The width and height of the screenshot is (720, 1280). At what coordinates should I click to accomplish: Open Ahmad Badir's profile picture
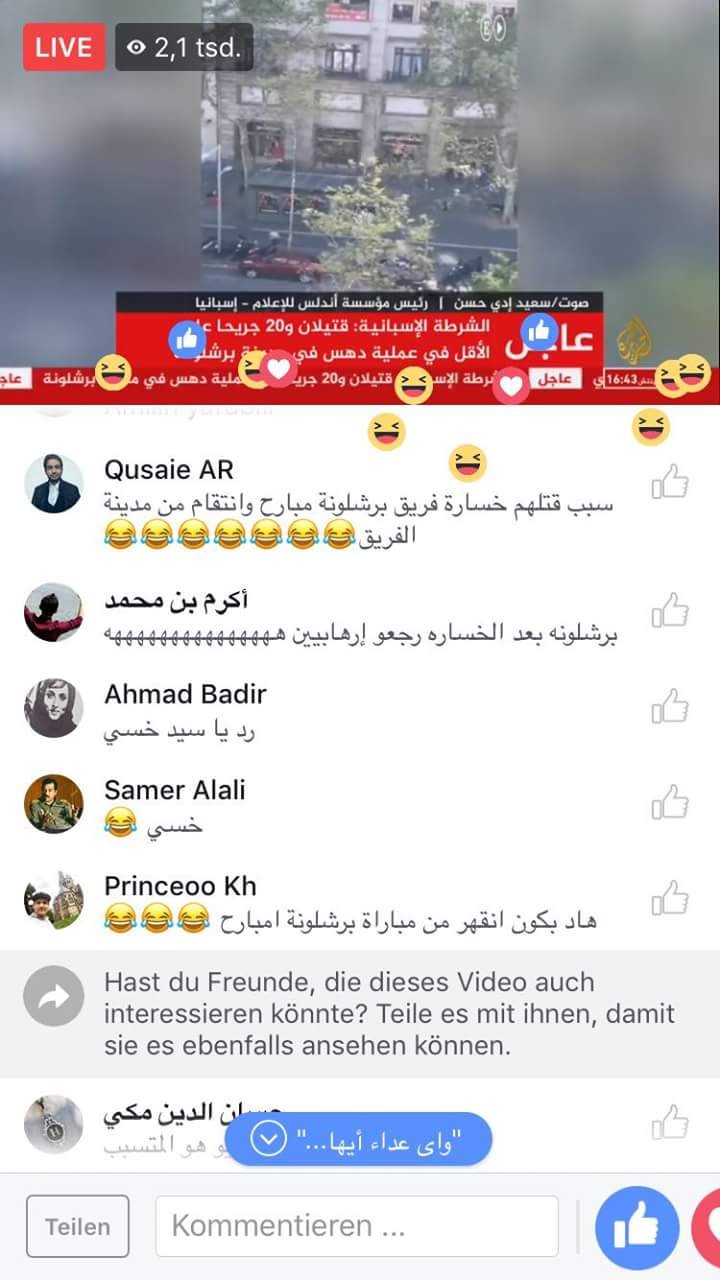click(53, 708)
